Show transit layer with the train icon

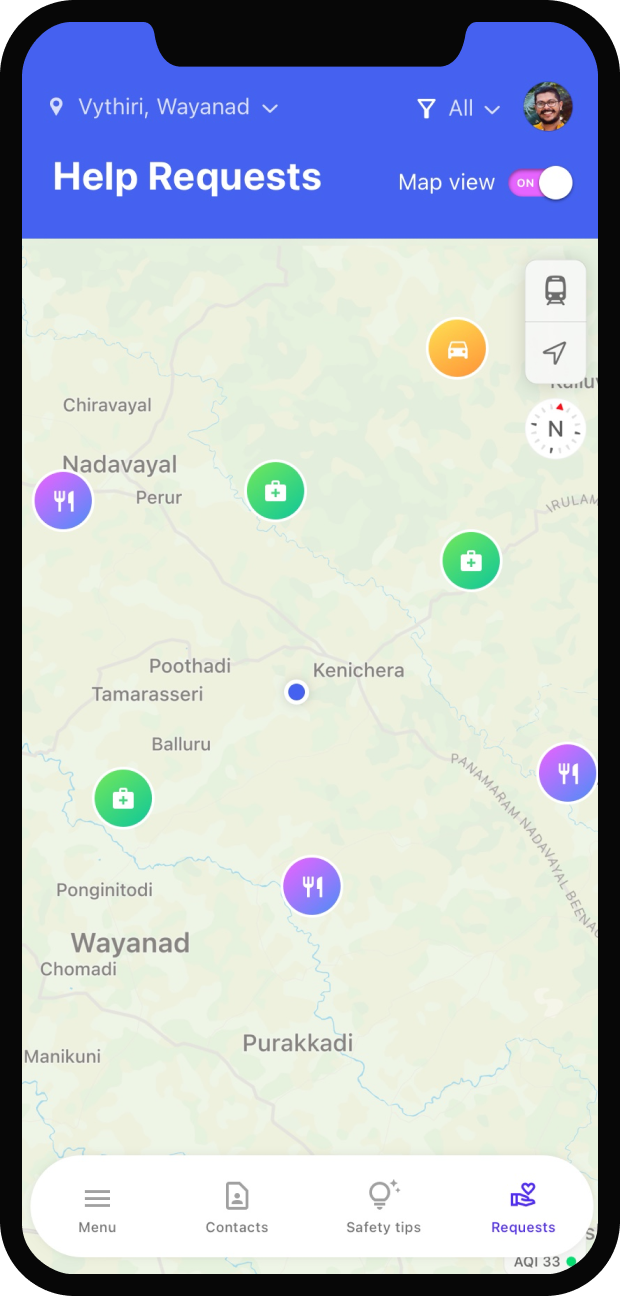pyautogui.click(x=555, y=291)
